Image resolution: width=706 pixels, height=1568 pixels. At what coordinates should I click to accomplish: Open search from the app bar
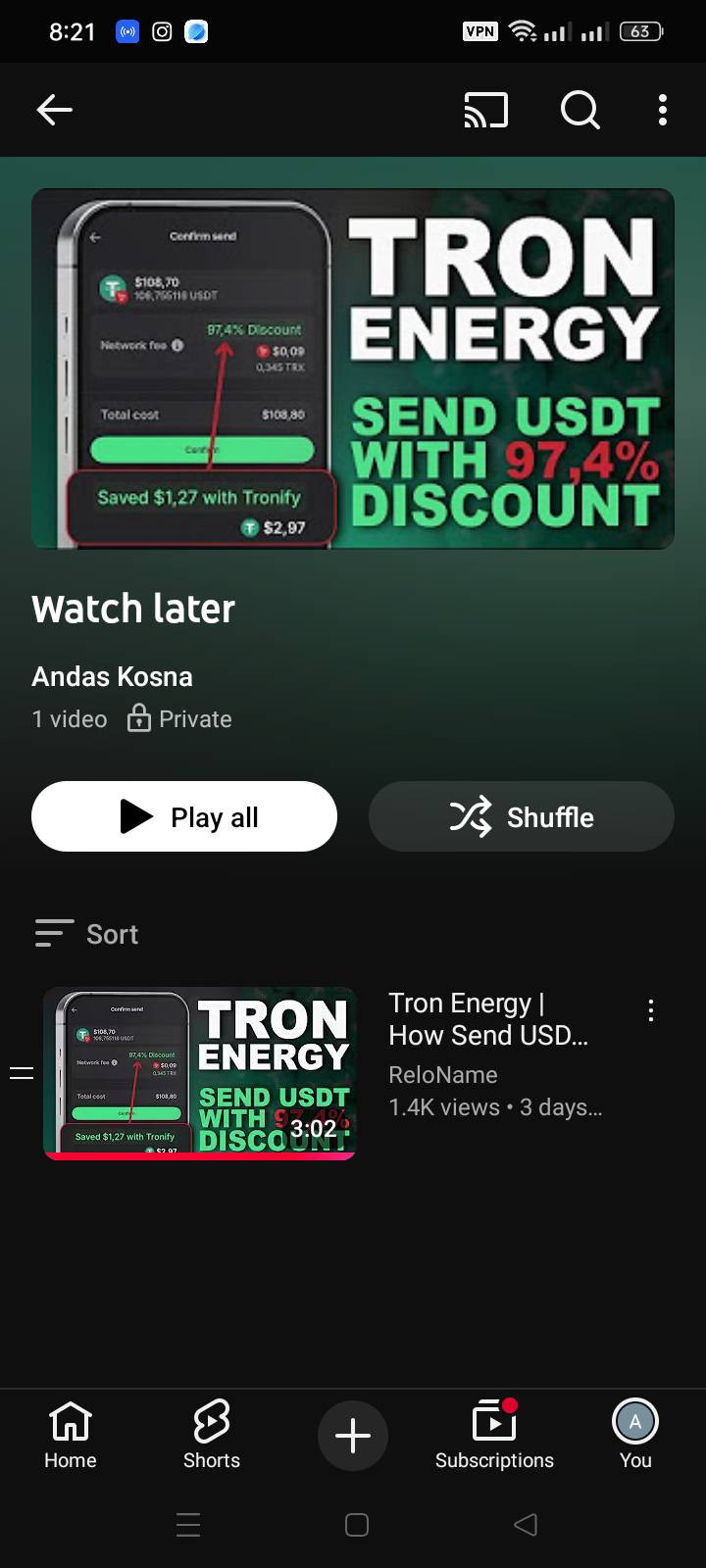coord(580,110)
